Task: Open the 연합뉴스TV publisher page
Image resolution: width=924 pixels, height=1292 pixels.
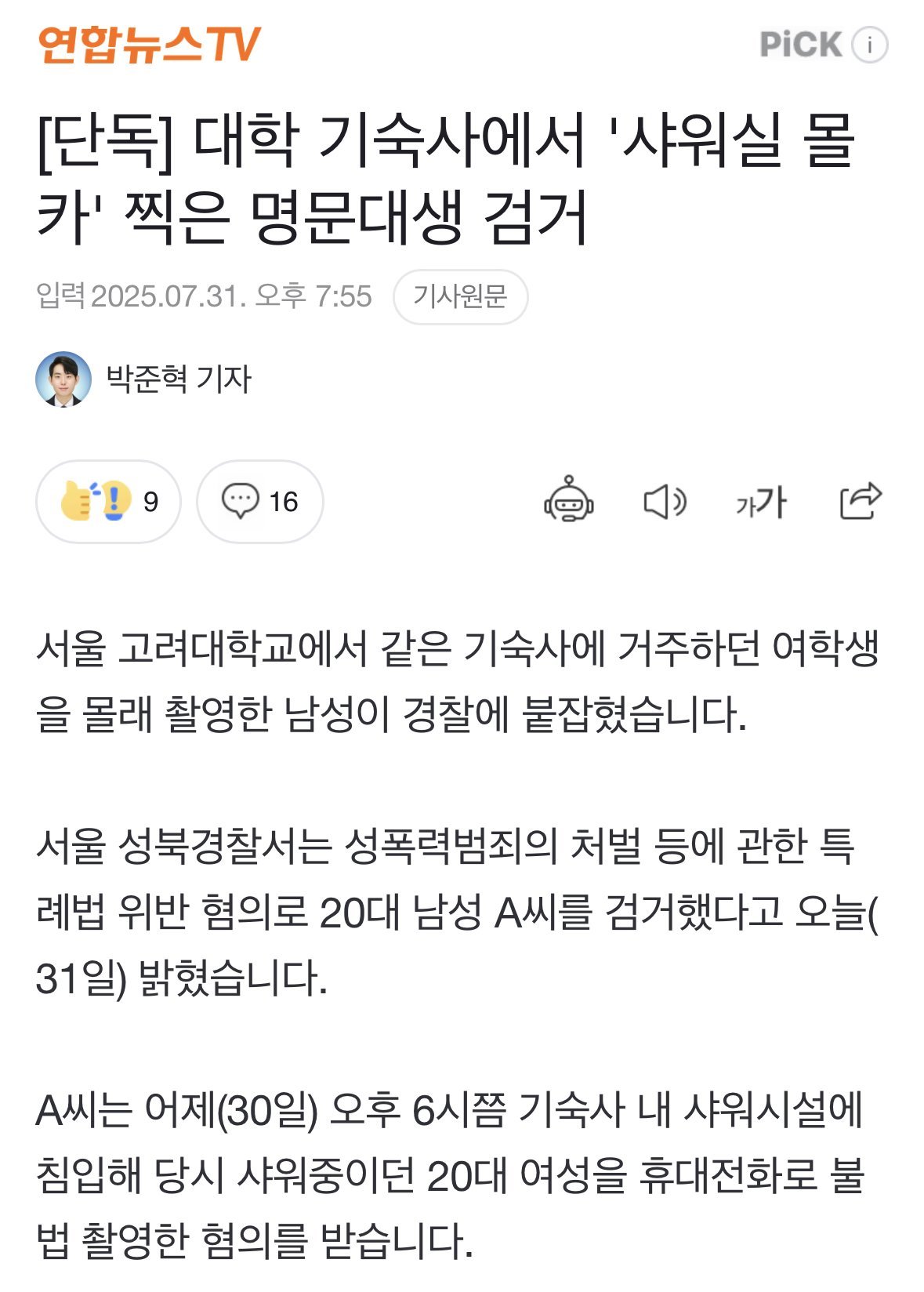Action: (x=149, y=45)
